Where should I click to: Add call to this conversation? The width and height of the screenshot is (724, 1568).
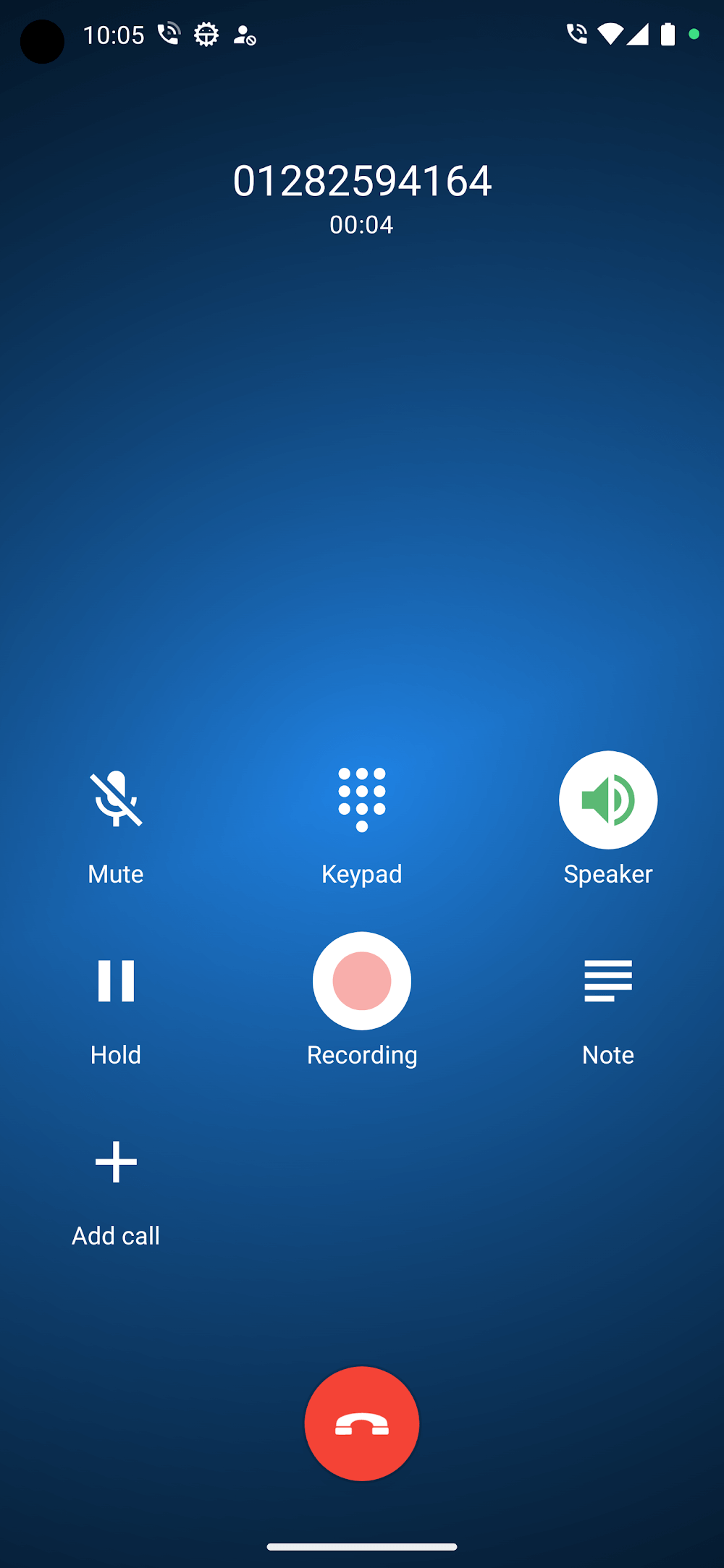[x=116, y=1162]
